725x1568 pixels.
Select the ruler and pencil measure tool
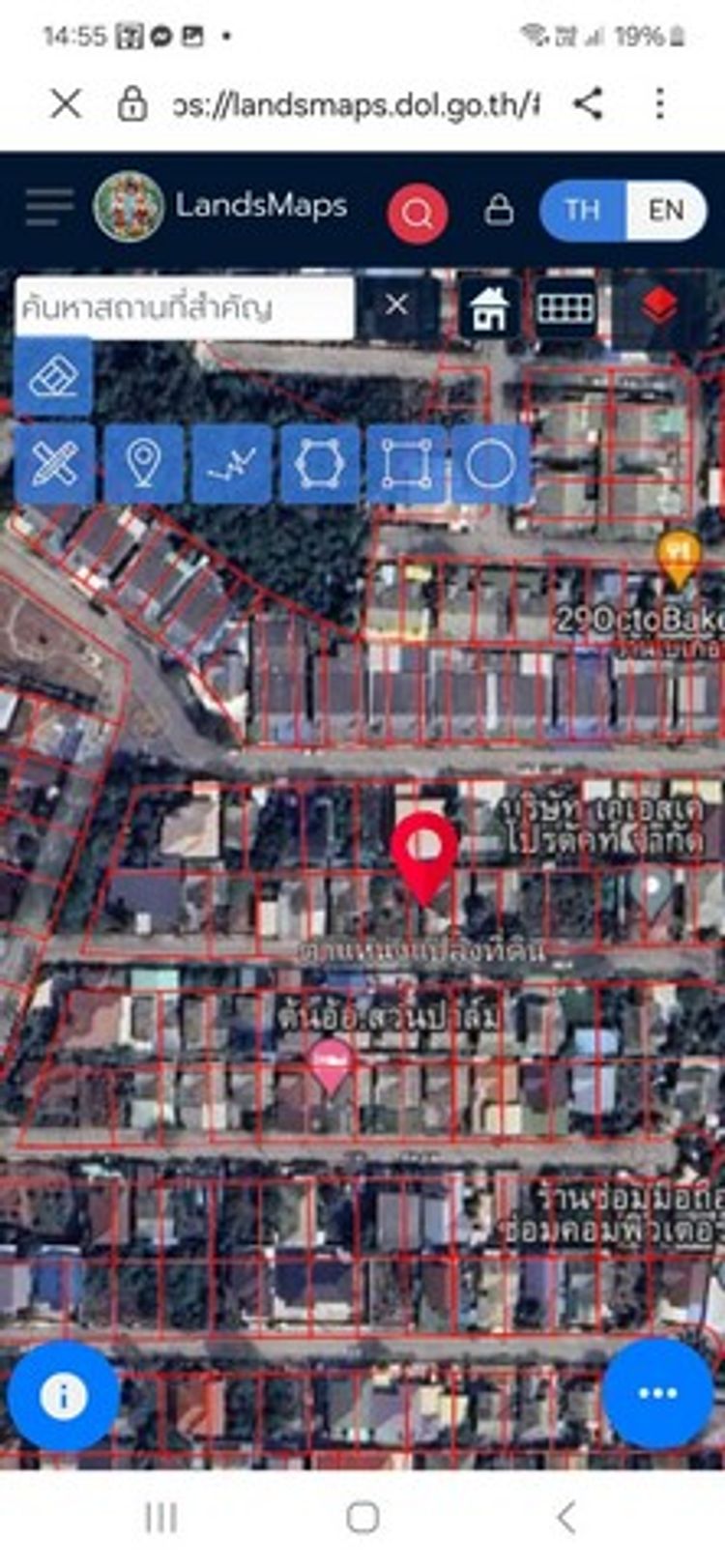click(x=54, y=465)
